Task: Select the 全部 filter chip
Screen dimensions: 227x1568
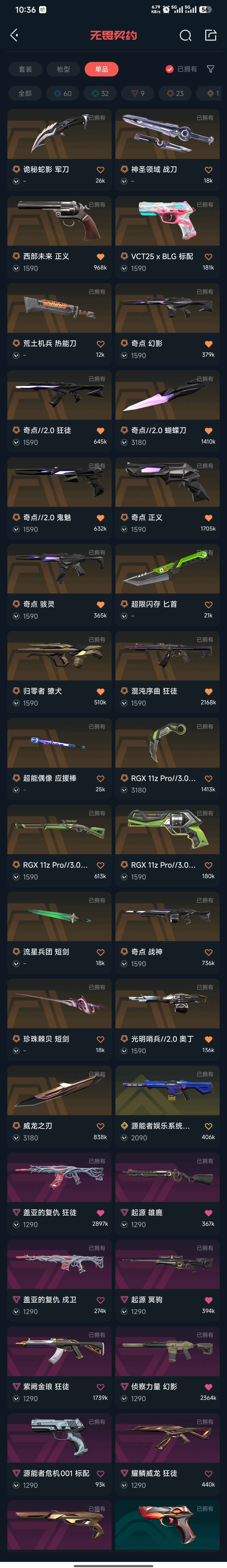Action: (x=25, y=93)
